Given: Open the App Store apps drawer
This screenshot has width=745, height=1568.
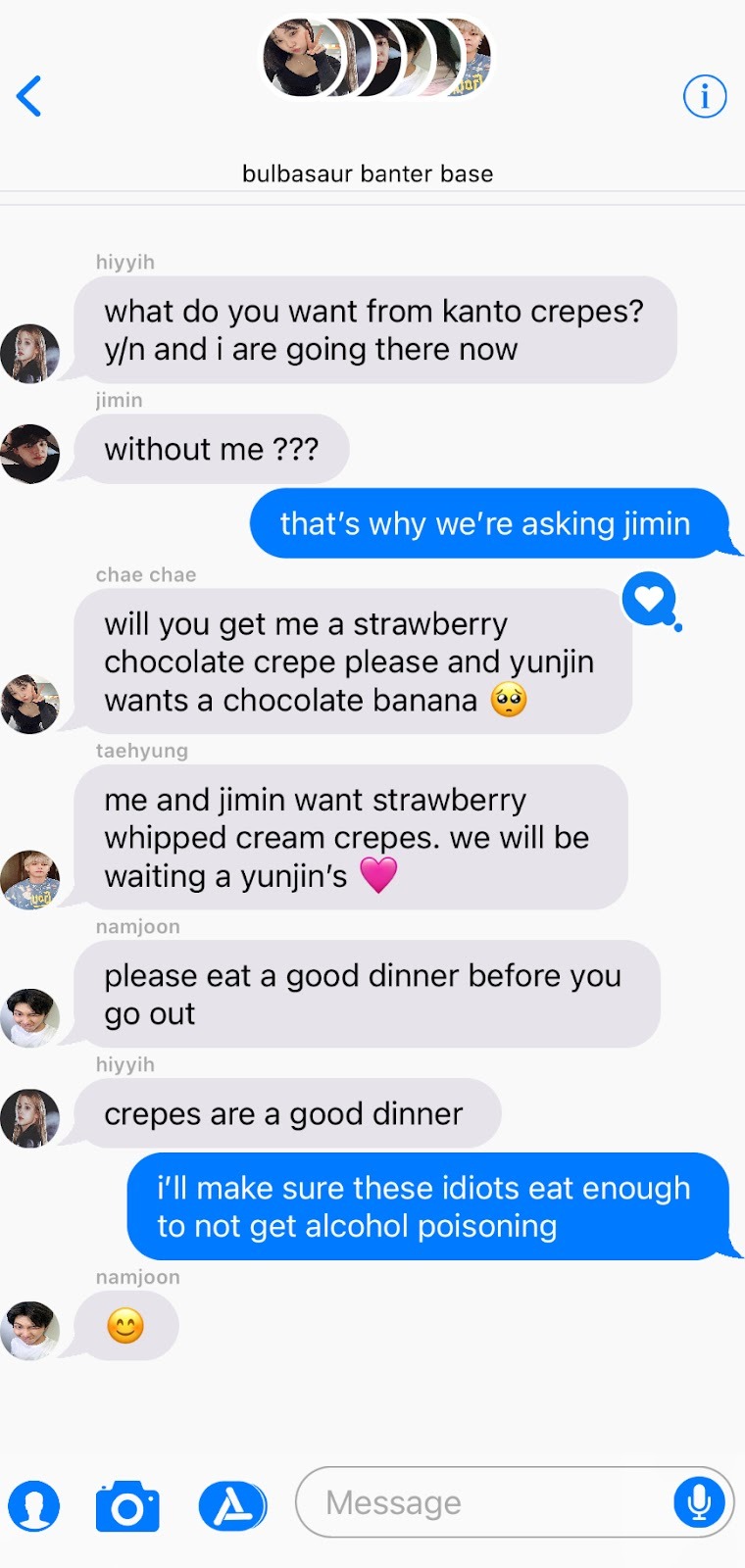Looking at the screenshot, I should point(232,1505).
